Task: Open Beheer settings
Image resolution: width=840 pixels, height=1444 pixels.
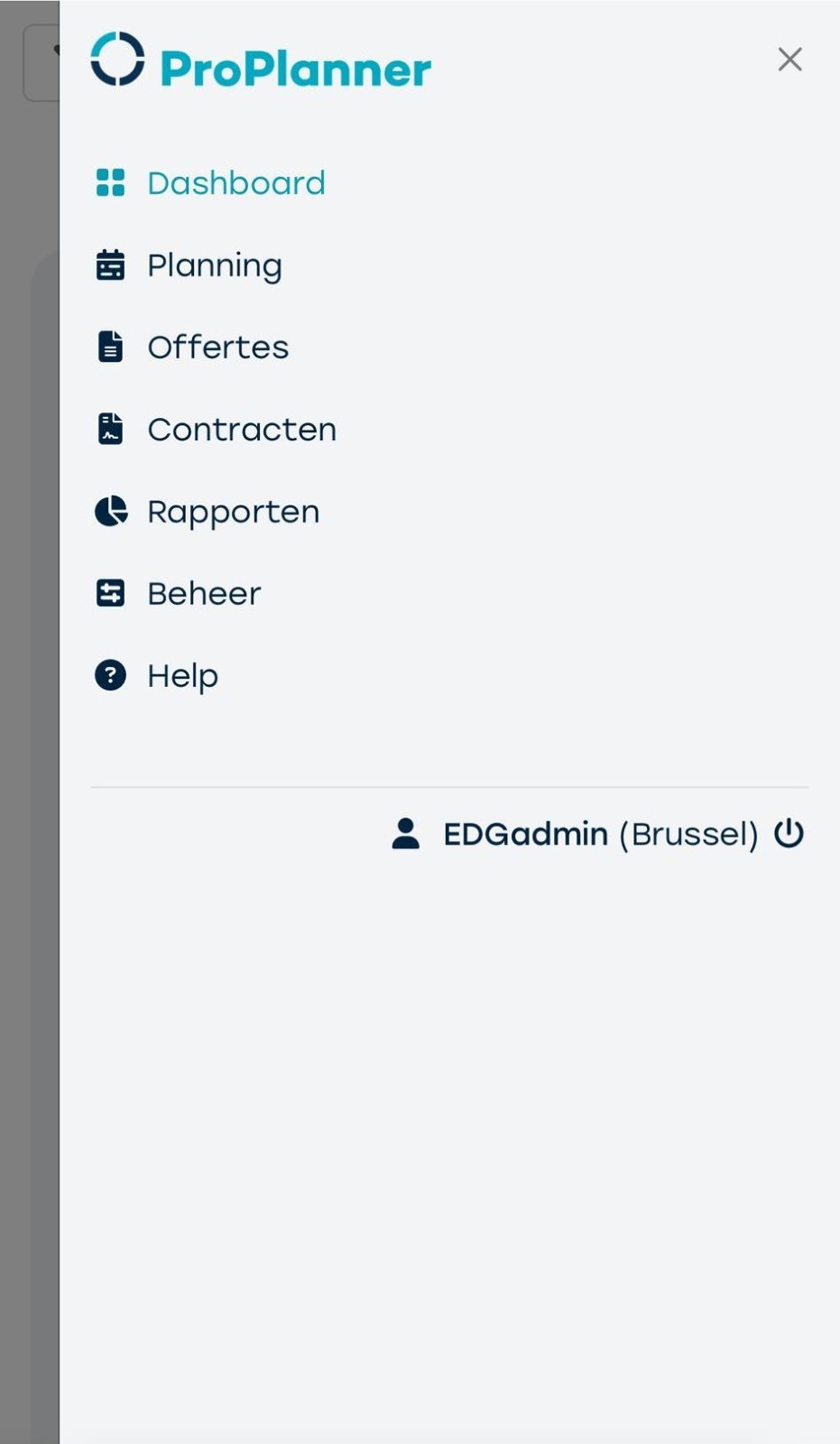Action: [204, 594]
